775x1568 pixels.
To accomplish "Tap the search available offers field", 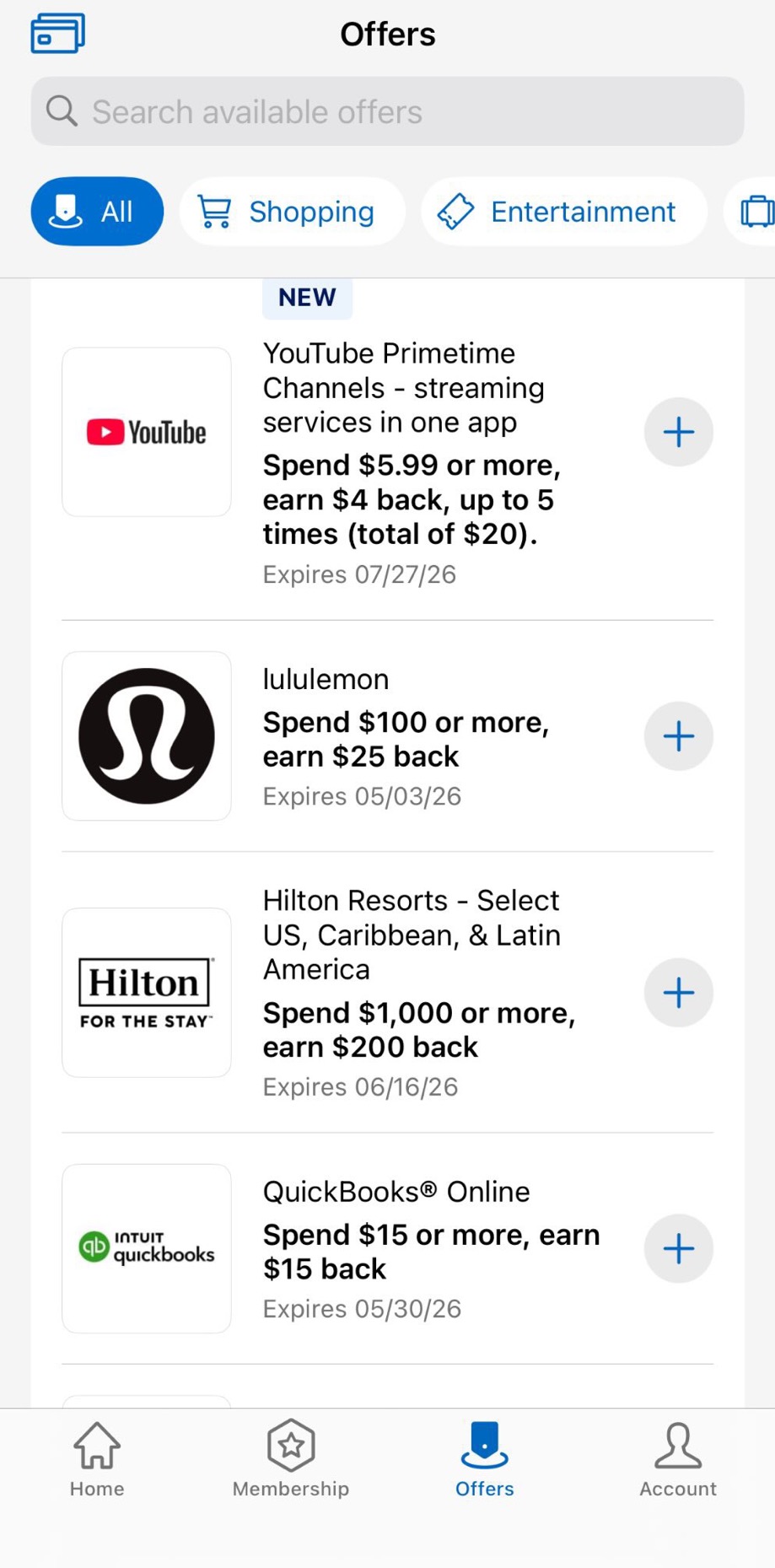I will coord(387,110).
